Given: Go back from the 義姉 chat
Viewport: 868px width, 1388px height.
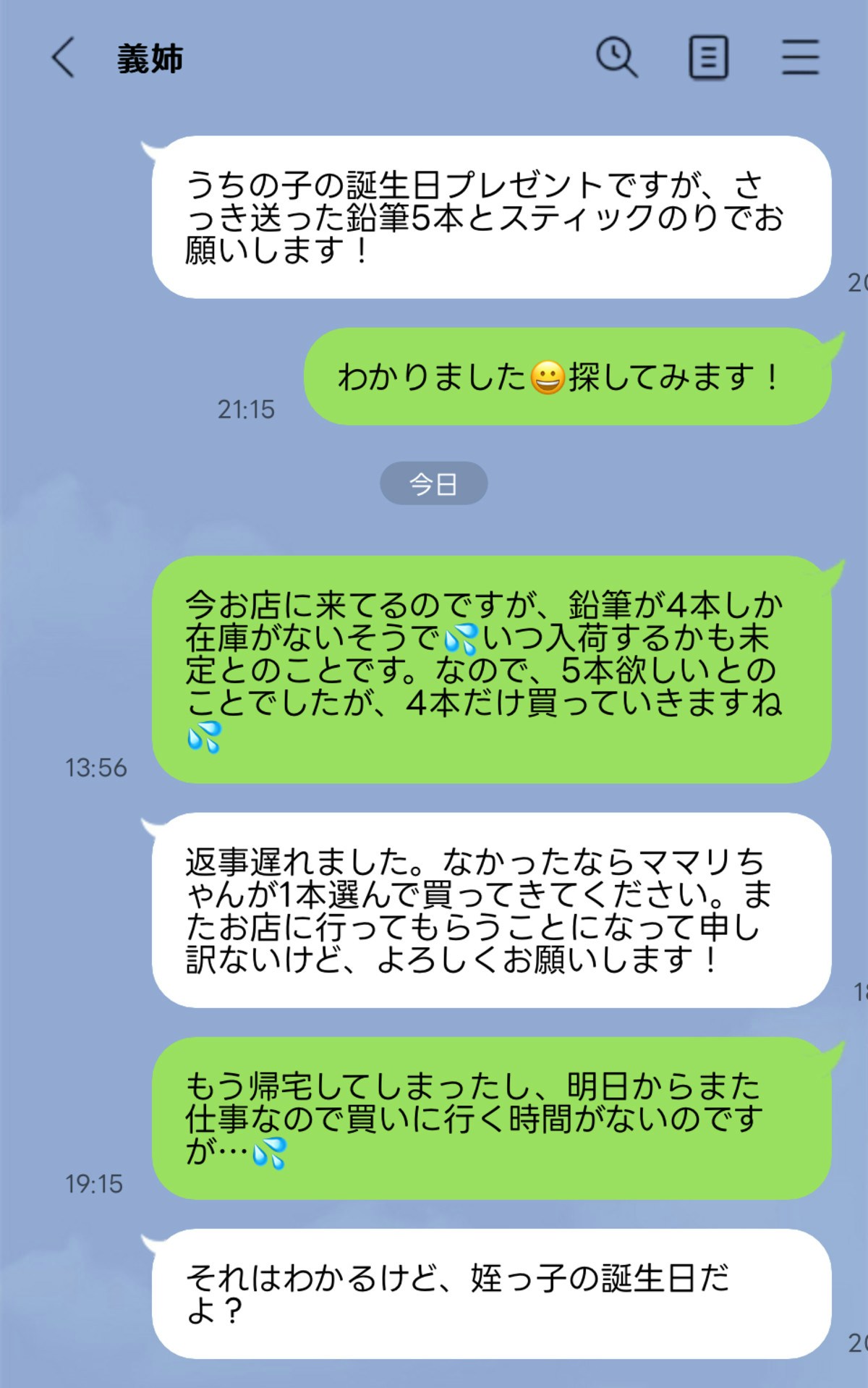Looking at the screenshot, I should coord(64,58).
